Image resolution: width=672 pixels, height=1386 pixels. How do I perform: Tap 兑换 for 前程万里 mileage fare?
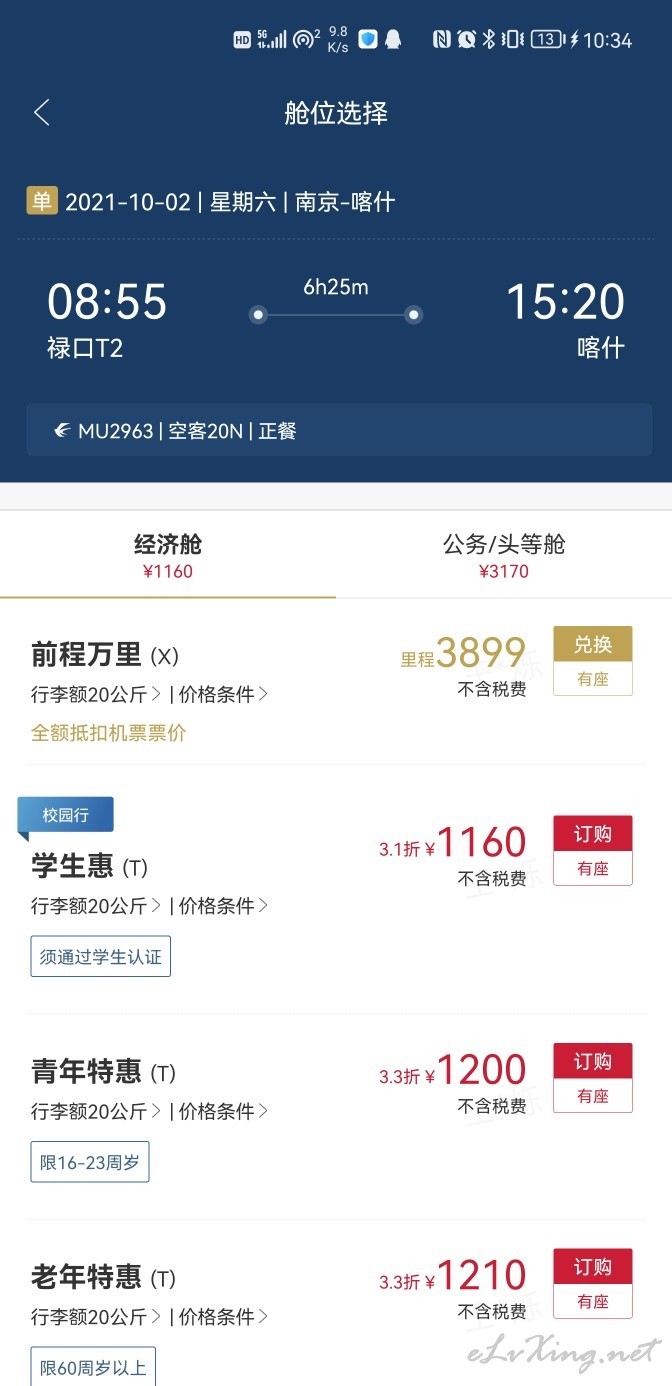(x=593, y=646)
